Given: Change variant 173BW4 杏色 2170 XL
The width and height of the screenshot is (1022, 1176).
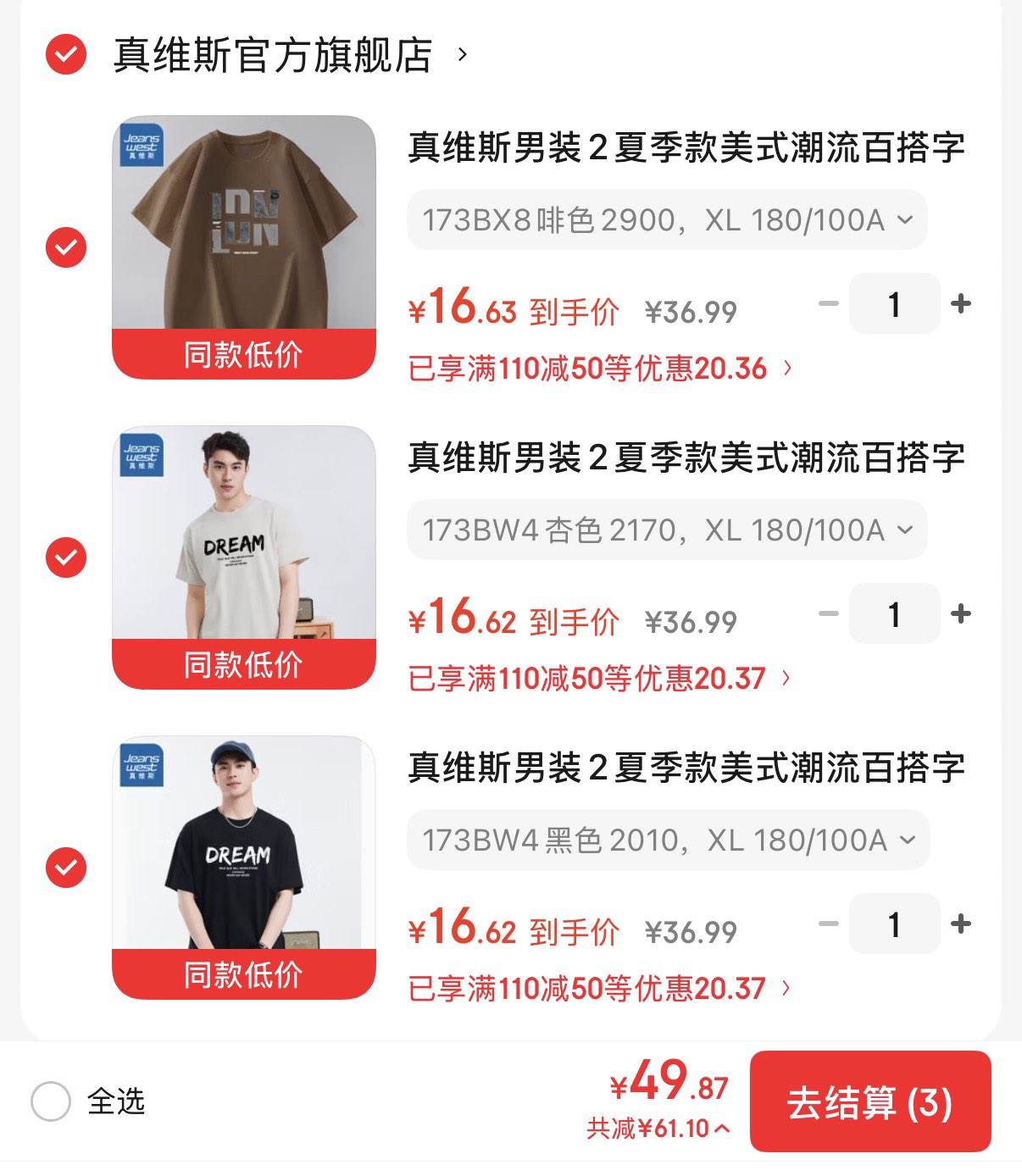Looking at the screenshot, I should click(x=667, y=530).
